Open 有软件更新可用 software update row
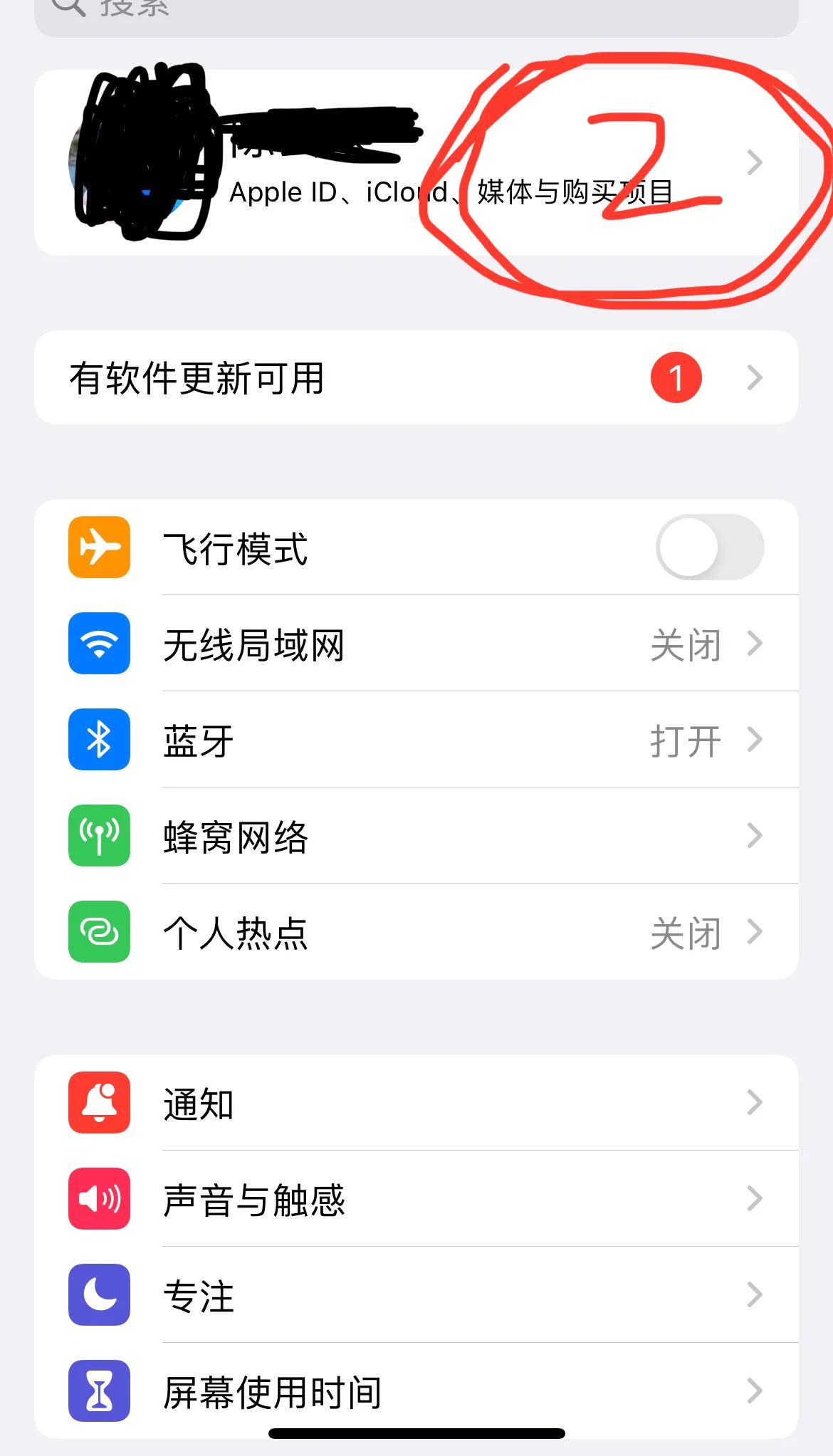 [x=416, y=377]
